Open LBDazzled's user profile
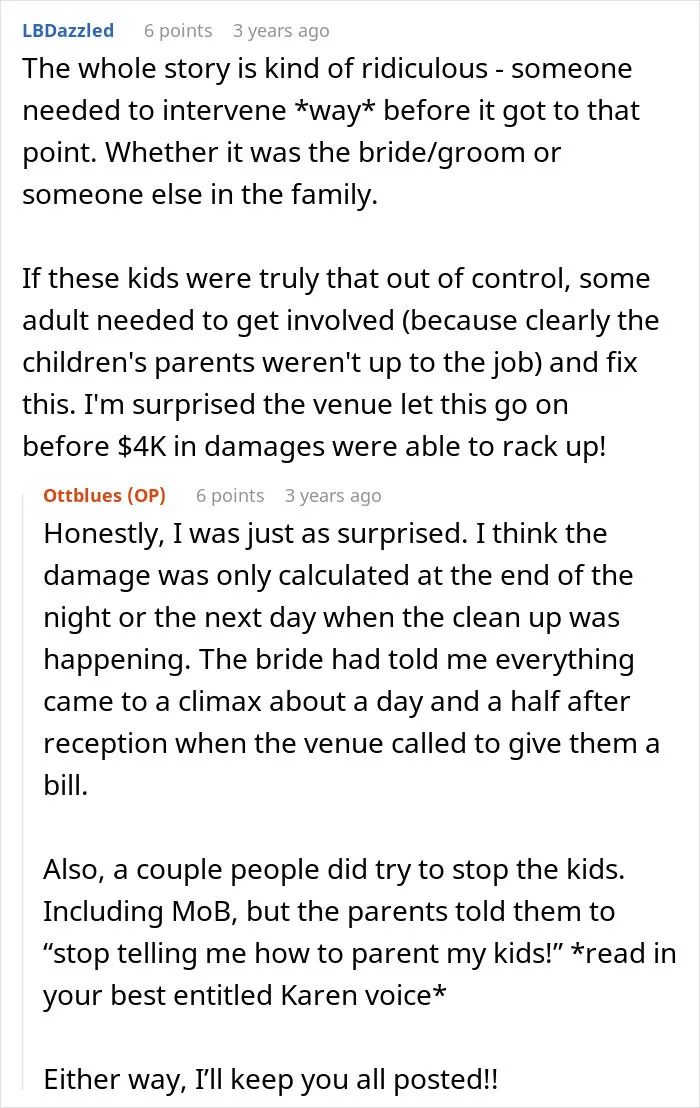700x1108 pixels. 68,30
